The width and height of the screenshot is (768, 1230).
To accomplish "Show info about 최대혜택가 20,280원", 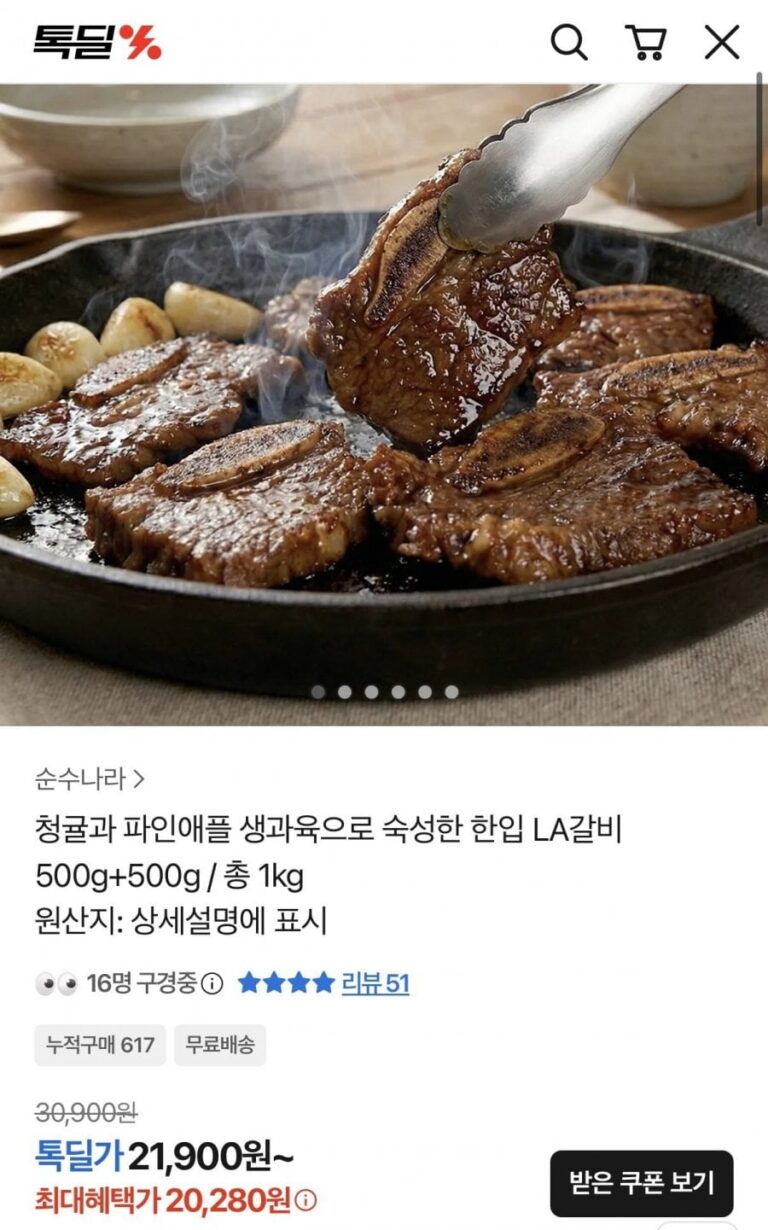I will pos(307,1199).
